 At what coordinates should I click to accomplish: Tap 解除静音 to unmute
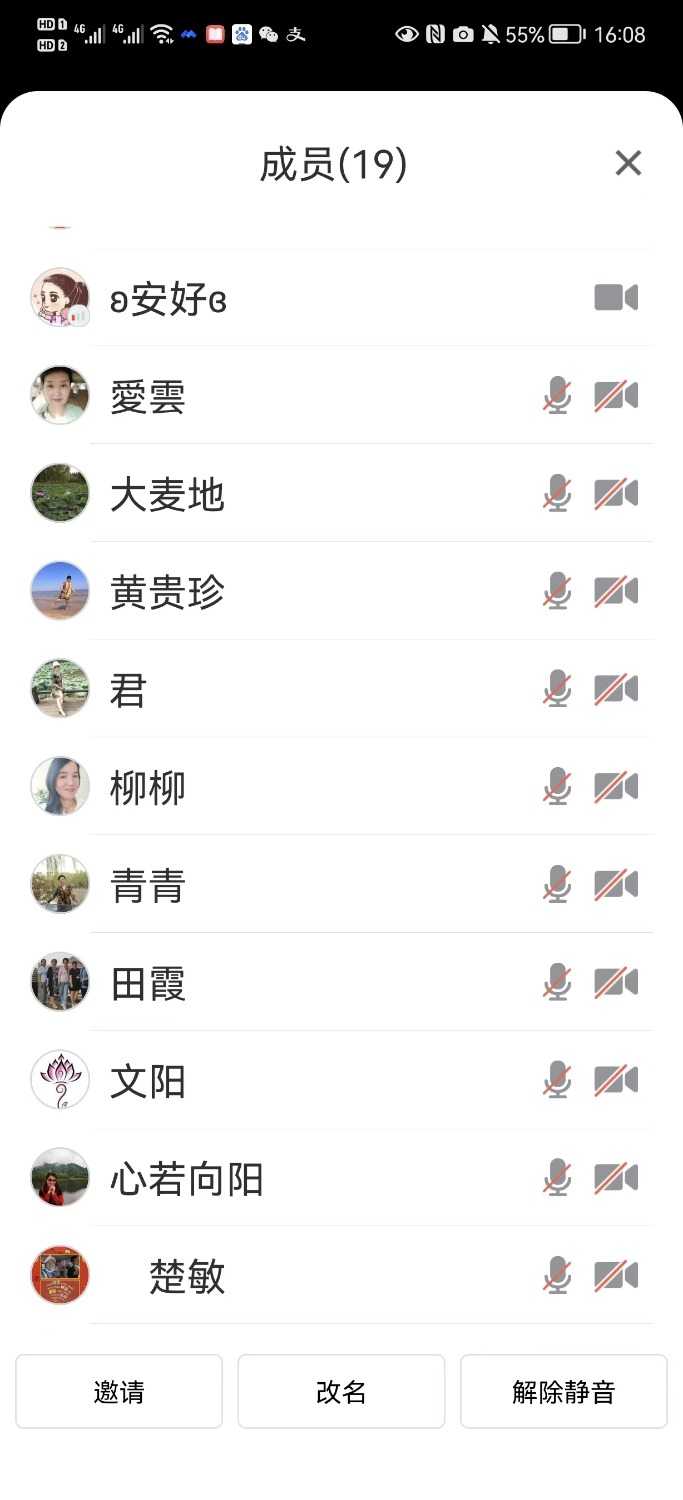[x=563, y=1391]
